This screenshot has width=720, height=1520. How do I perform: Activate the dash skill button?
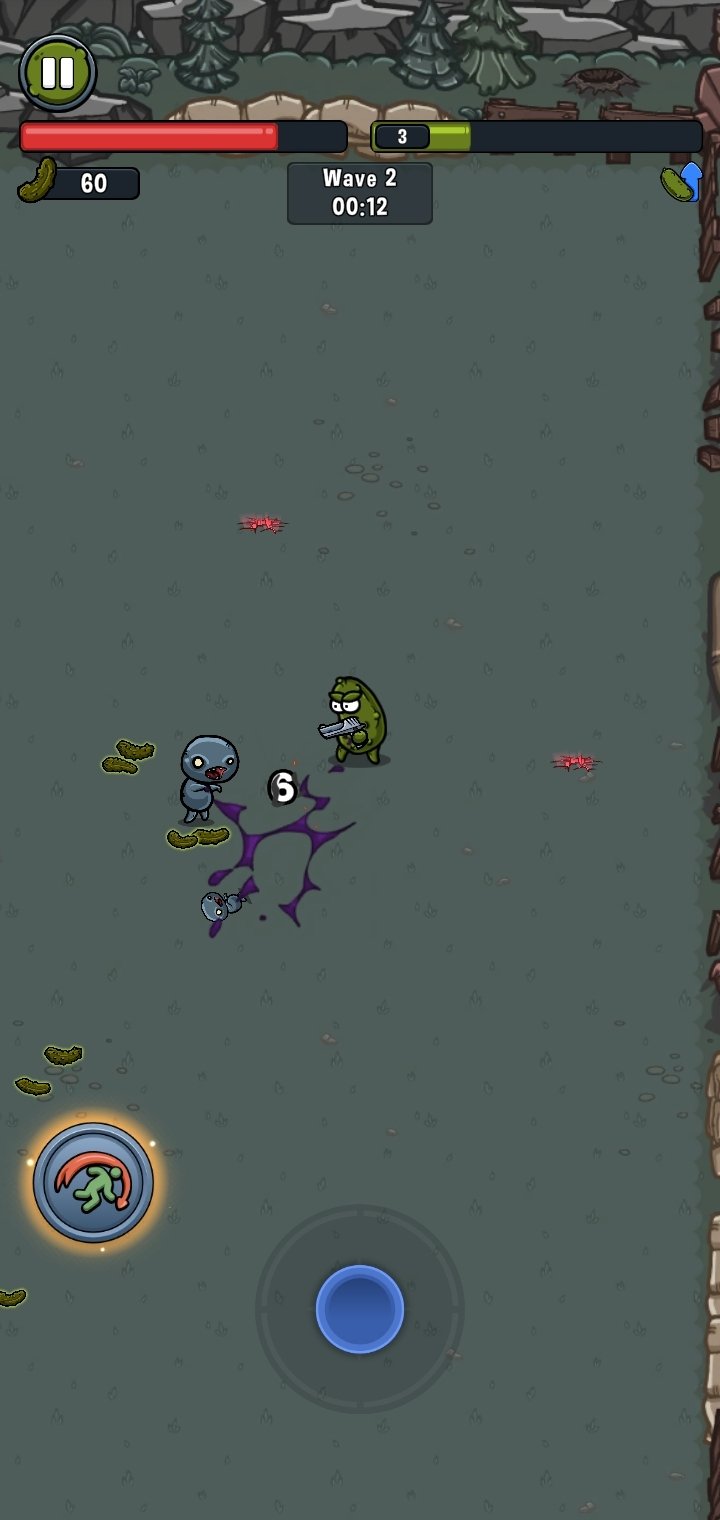coord(93,1182)
